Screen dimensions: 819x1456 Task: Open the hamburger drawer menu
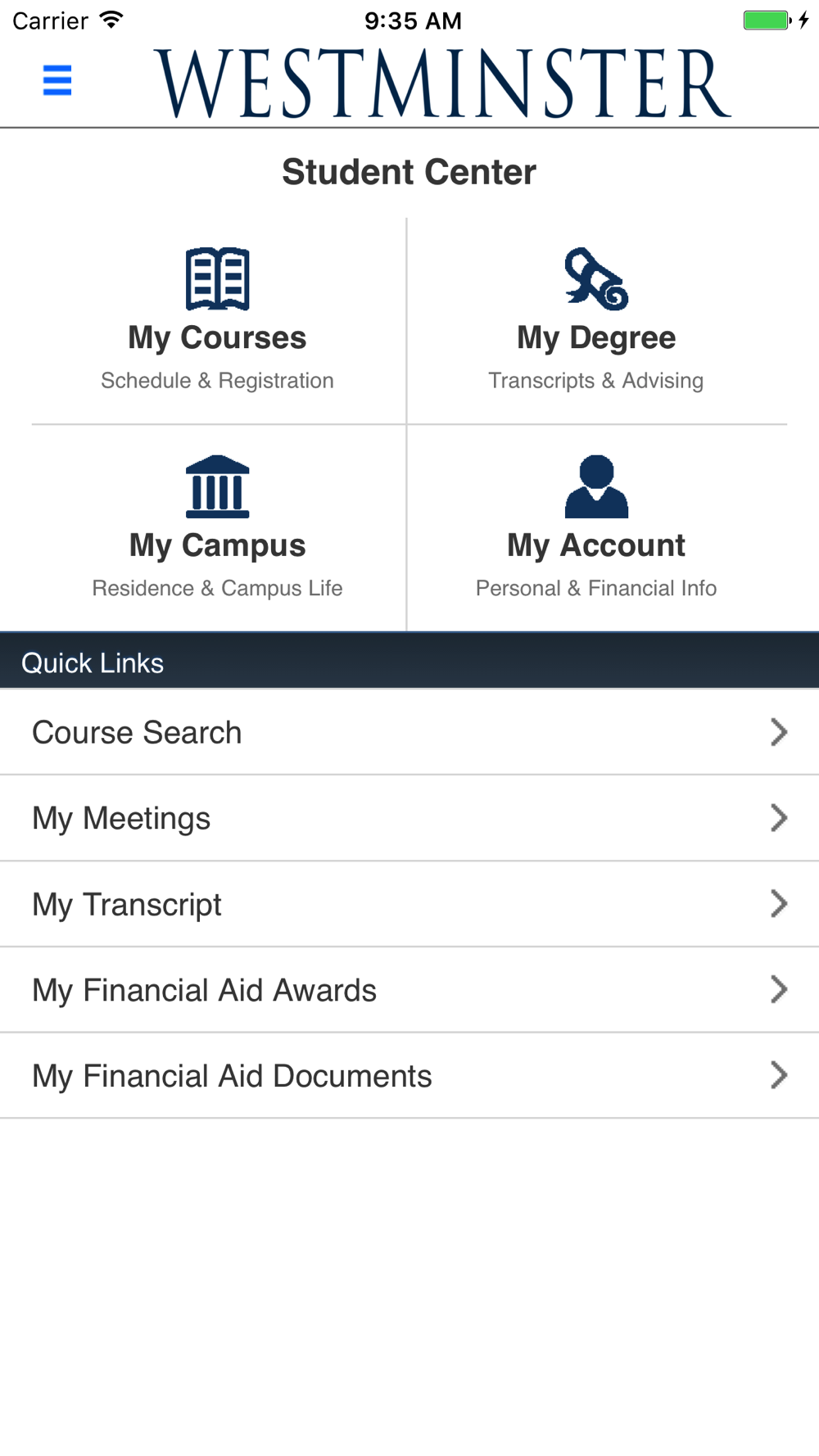57,80
